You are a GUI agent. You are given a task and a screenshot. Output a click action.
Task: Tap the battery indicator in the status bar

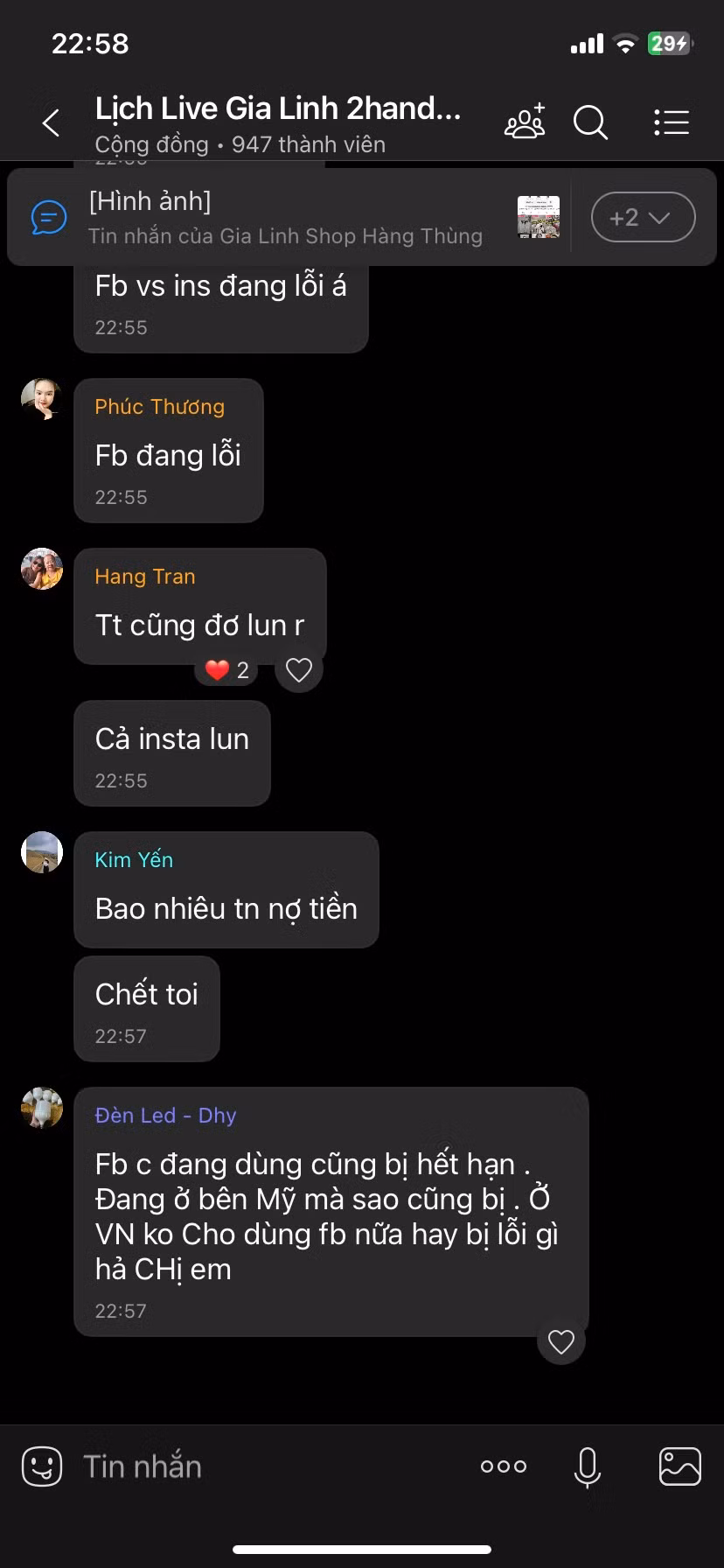pyautogui.click(x=667, y=43)
